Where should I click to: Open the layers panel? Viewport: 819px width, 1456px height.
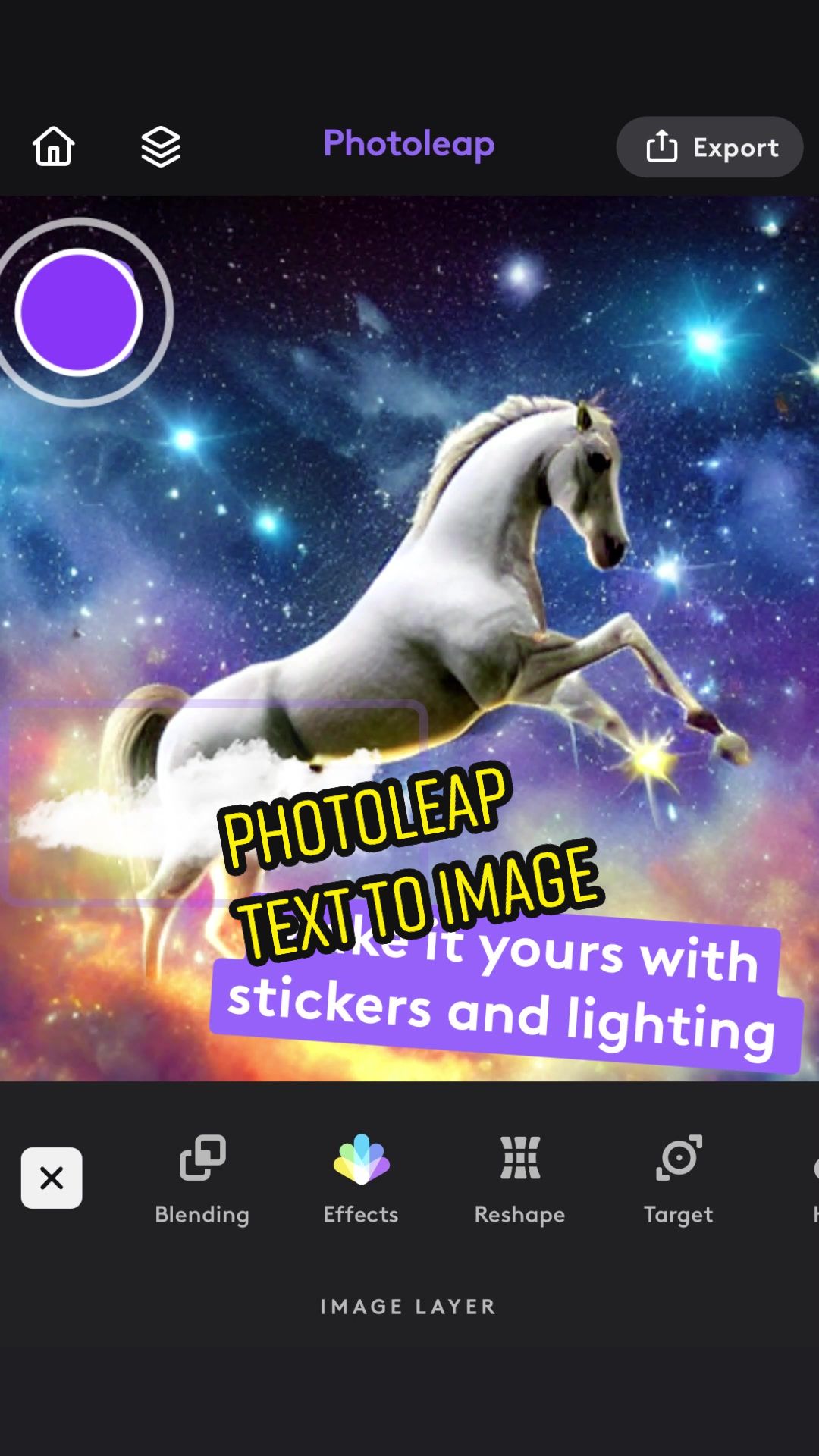pyautogui.click(x=161, y=146)
